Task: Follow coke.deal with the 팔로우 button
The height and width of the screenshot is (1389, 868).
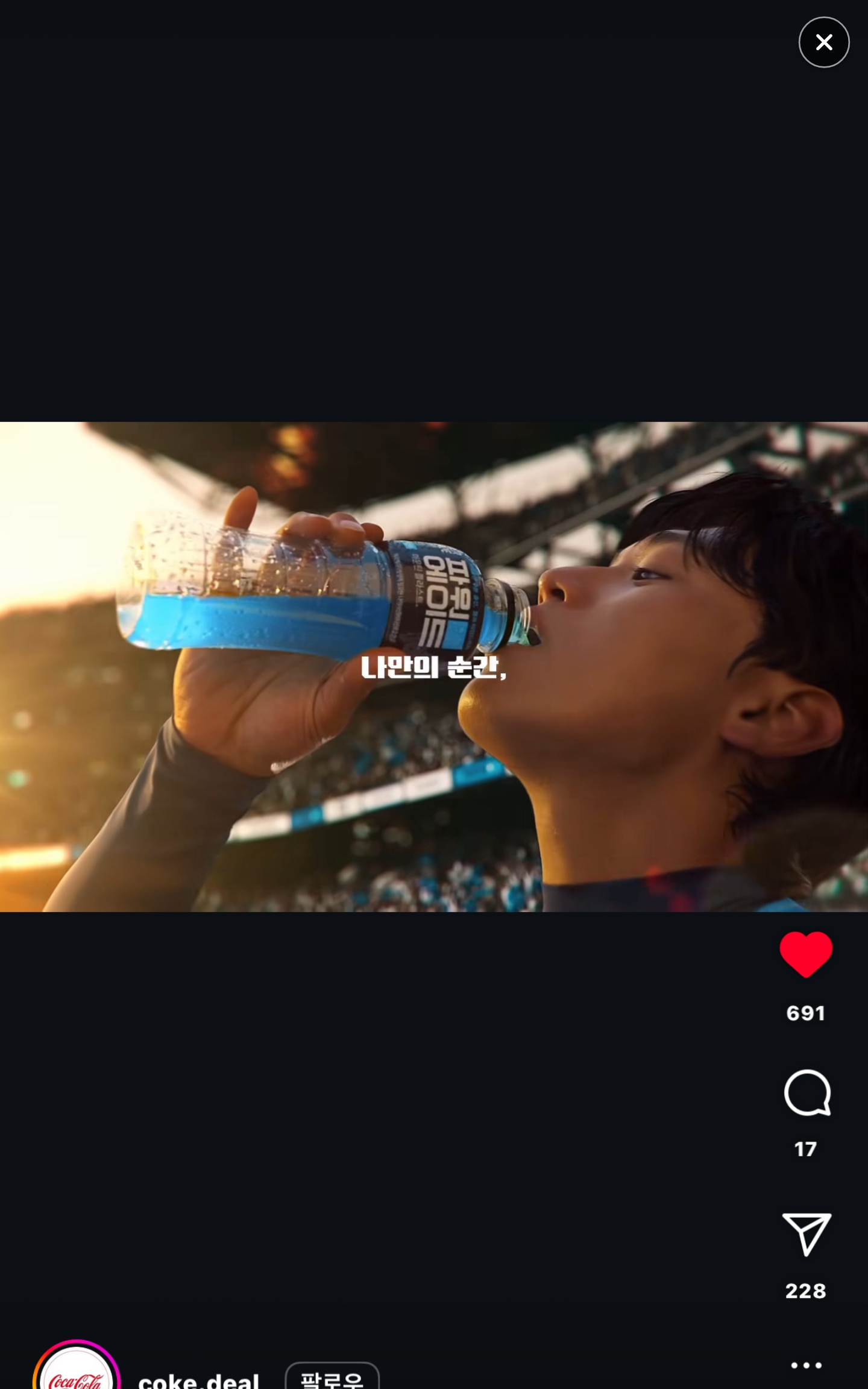Action: 332,1377
